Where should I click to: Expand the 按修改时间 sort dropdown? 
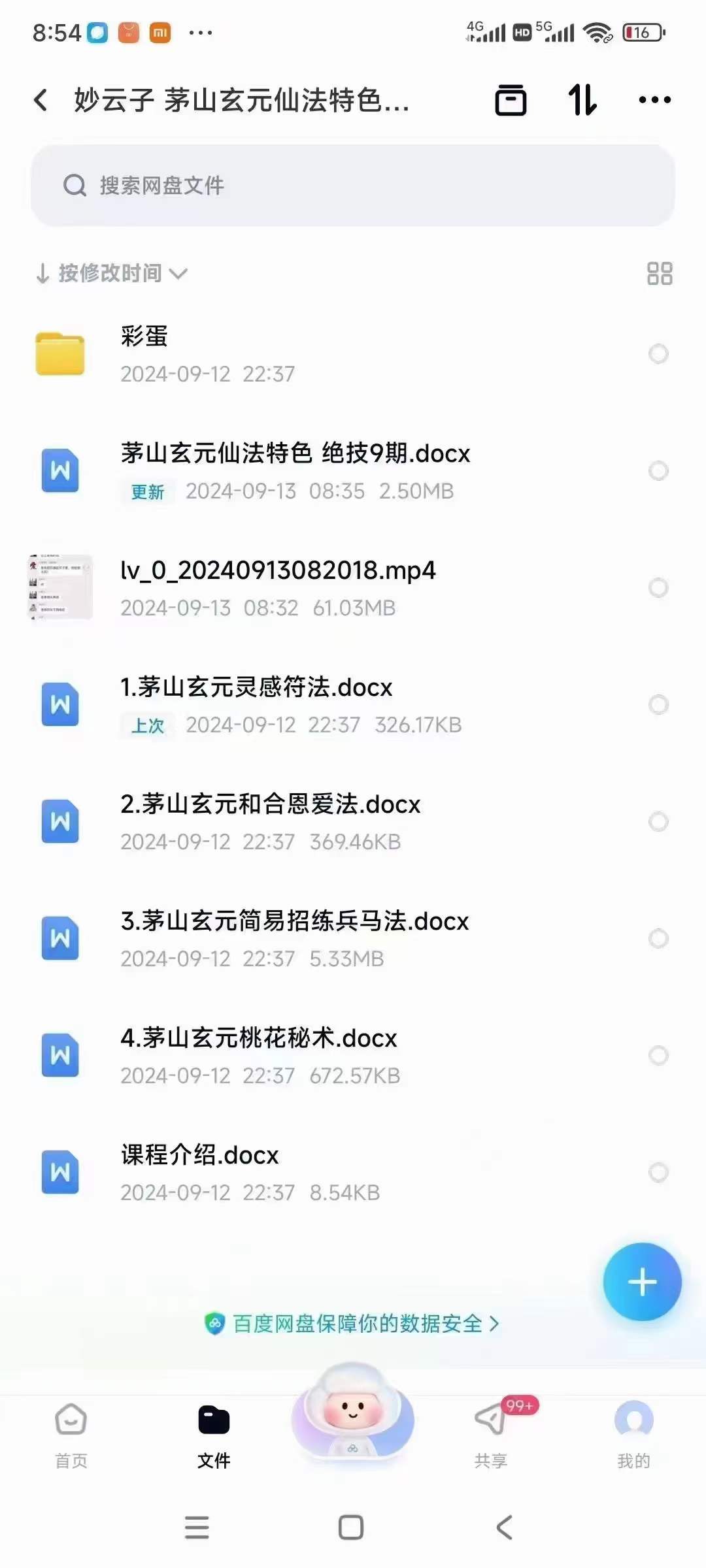point(111,273)
